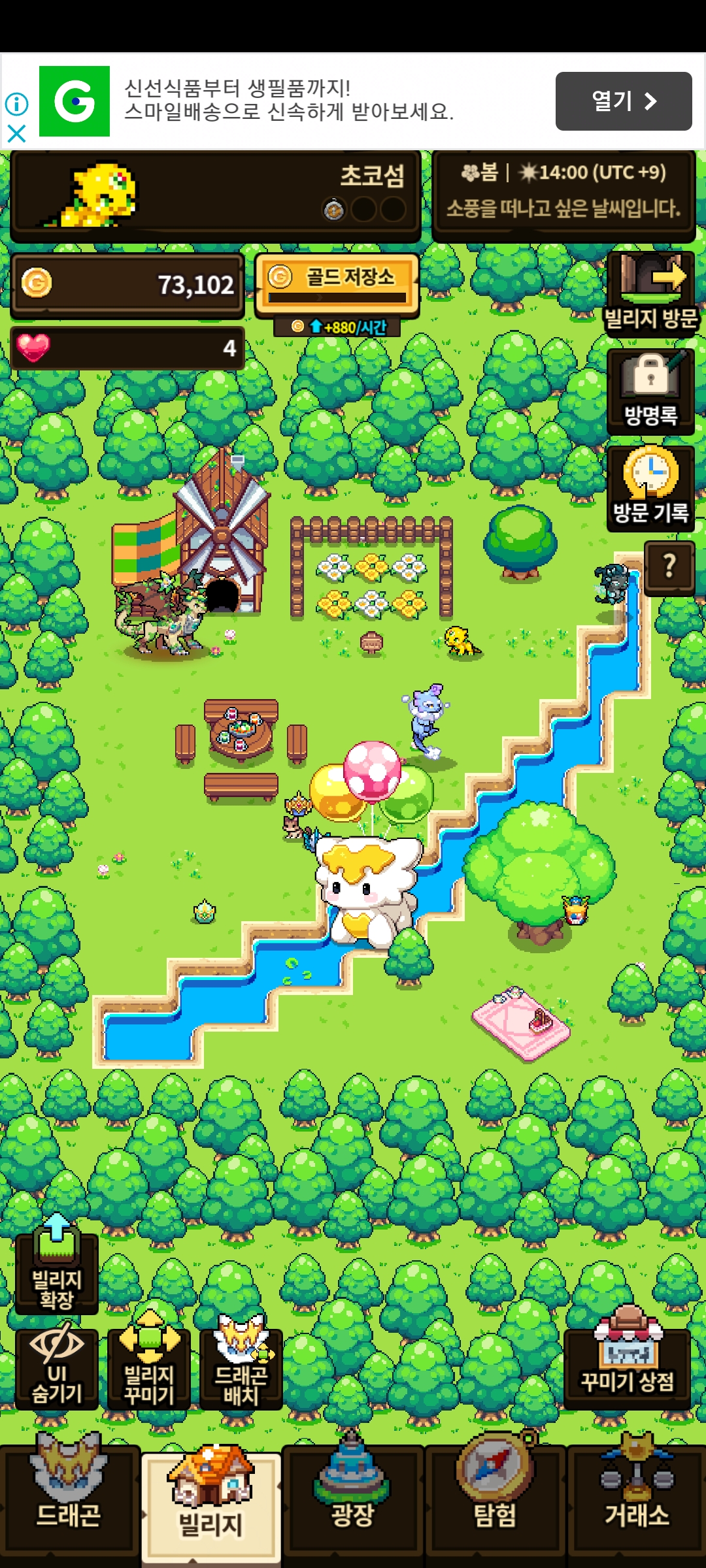Image resolution: width=706 pixels, height=1568 pixels.
Task: Open 골드 저장소 gold storage
Action: pyautogui.click(x=337, y=286)
